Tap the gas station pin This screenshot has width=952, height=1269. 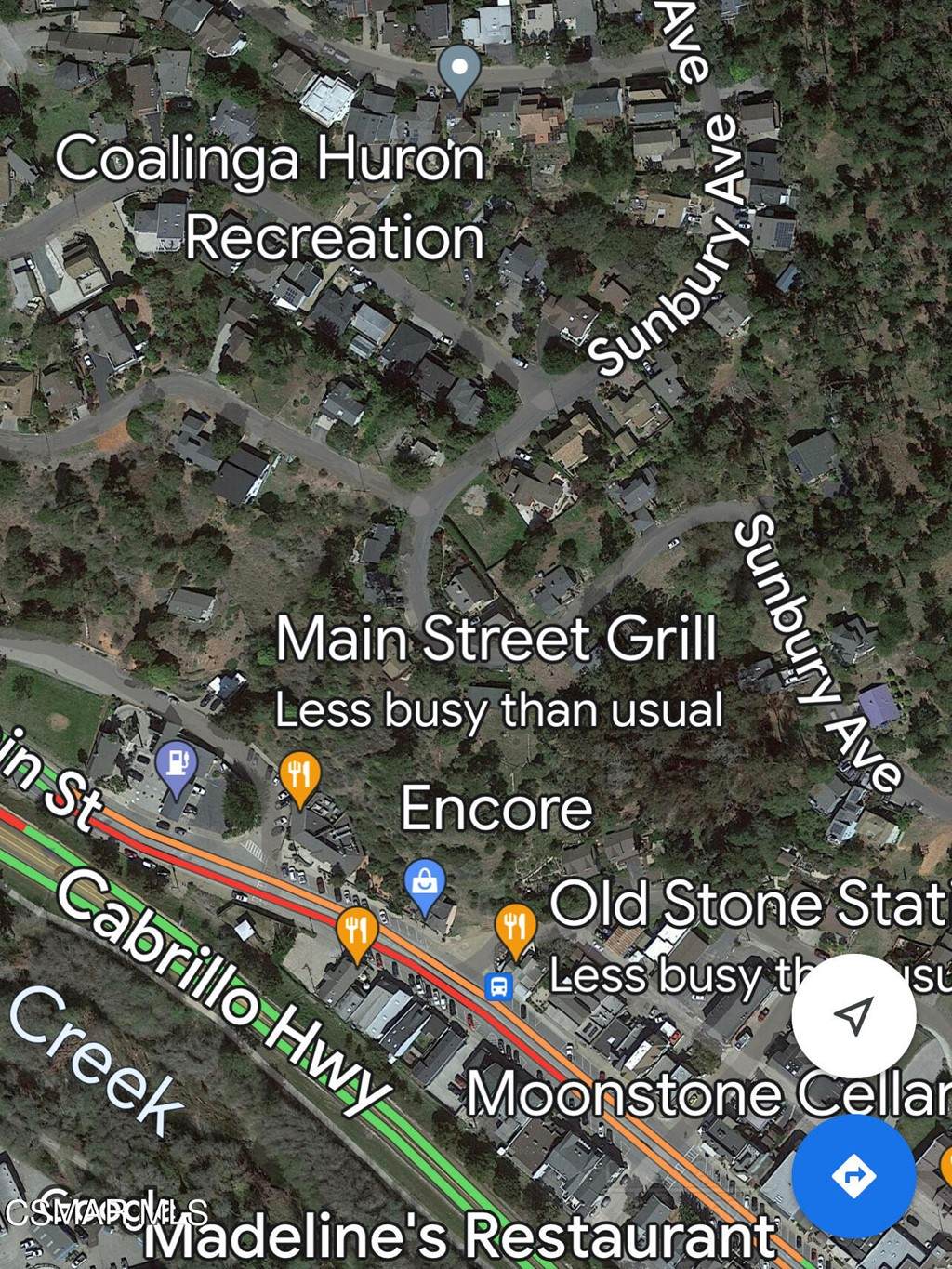point(176,766)
